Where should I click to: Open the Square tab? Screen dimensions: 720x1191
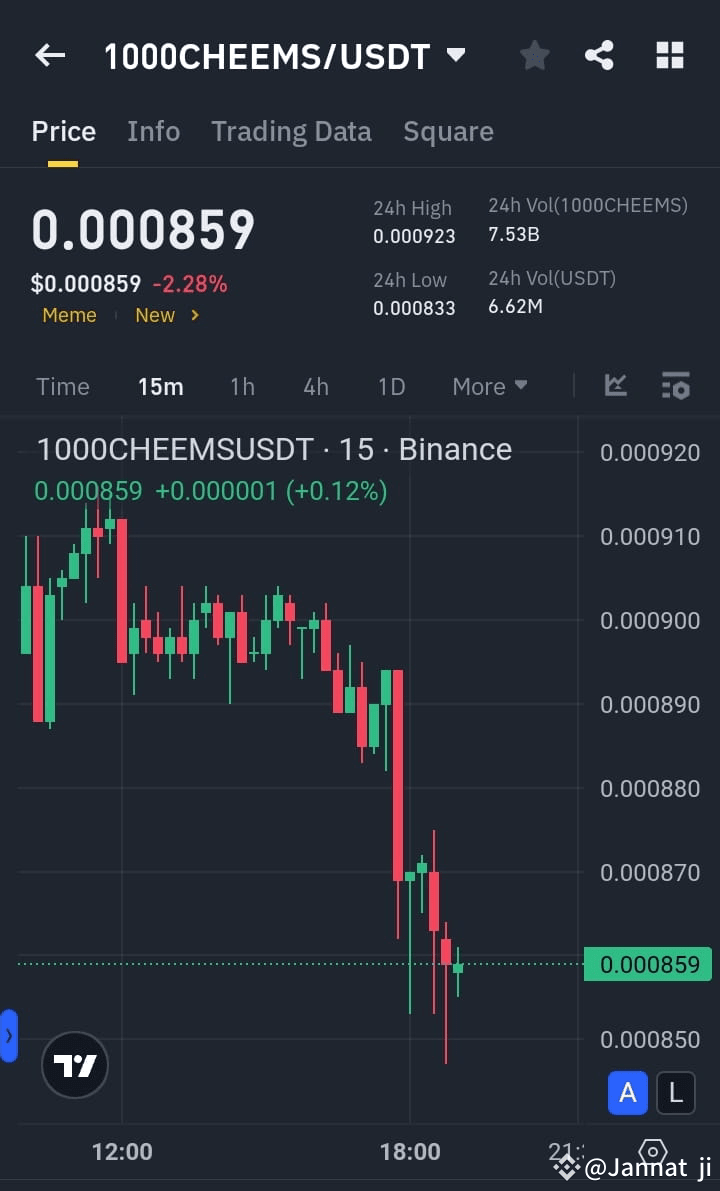(x=448, y=131)
